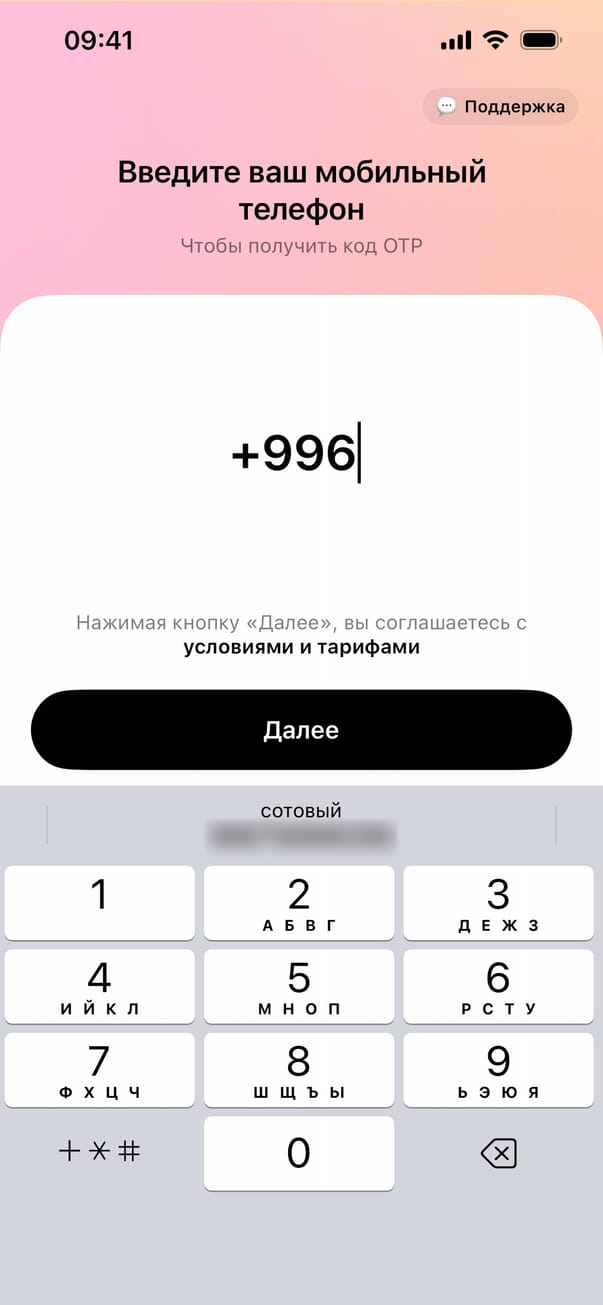The height and width of the screenshot is (1305, 603).
Task: Enter digit 9 on the keypad
Action: coord(498,1069)
